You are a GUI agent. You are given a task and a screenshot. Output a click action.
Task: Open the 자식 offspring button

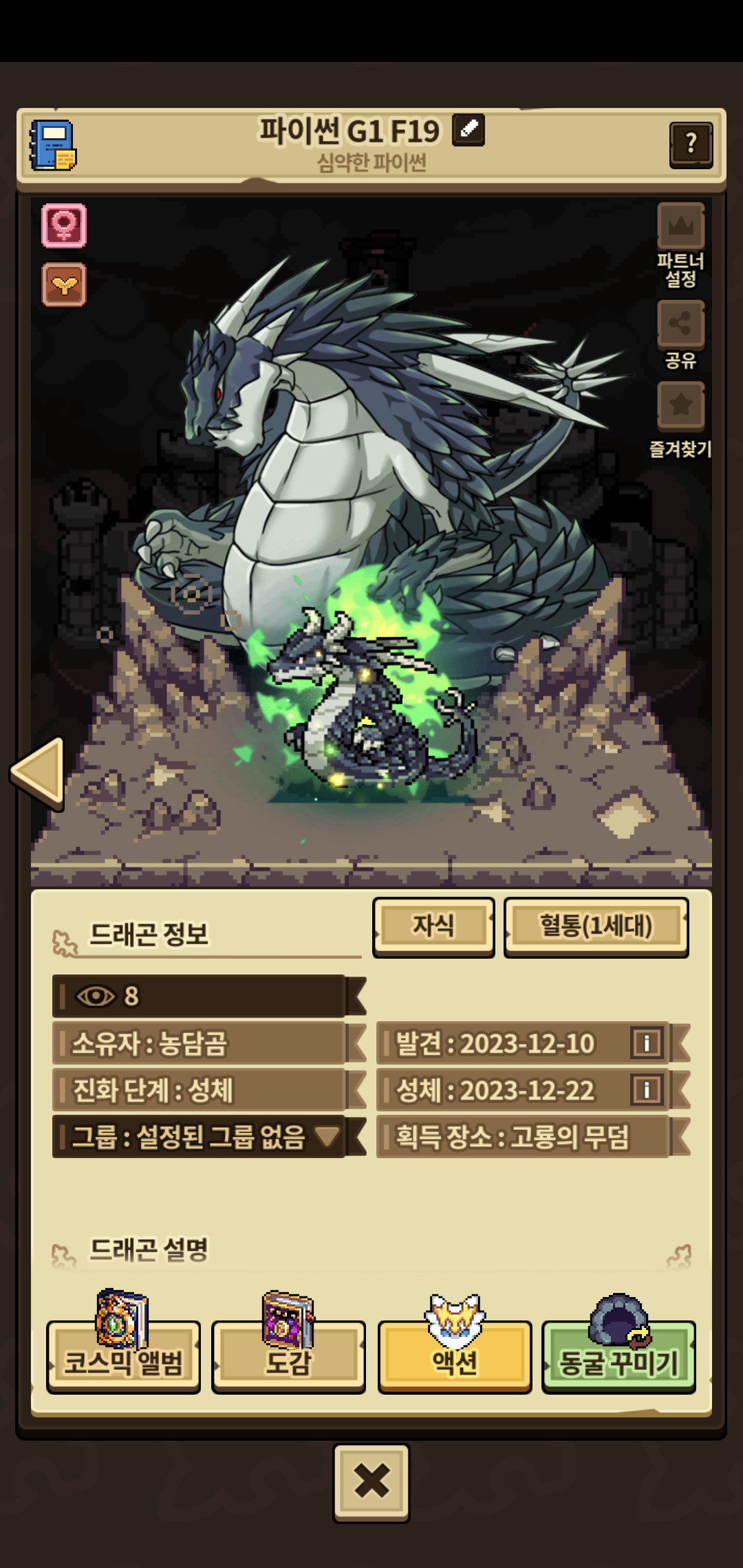tap(433, 926)
